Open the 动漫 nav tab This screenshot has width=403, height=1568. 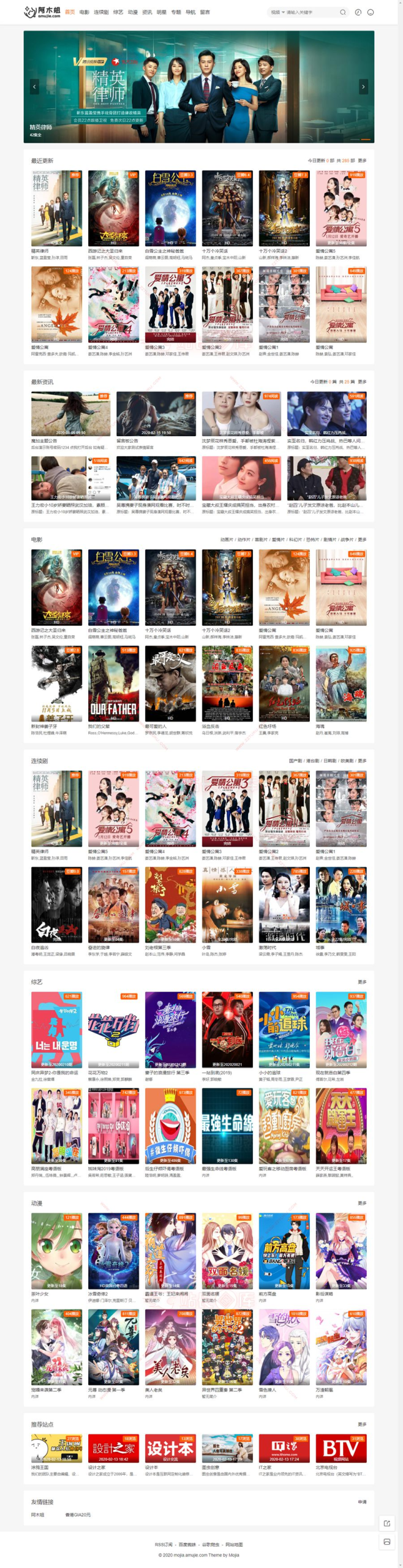[132, 12]
